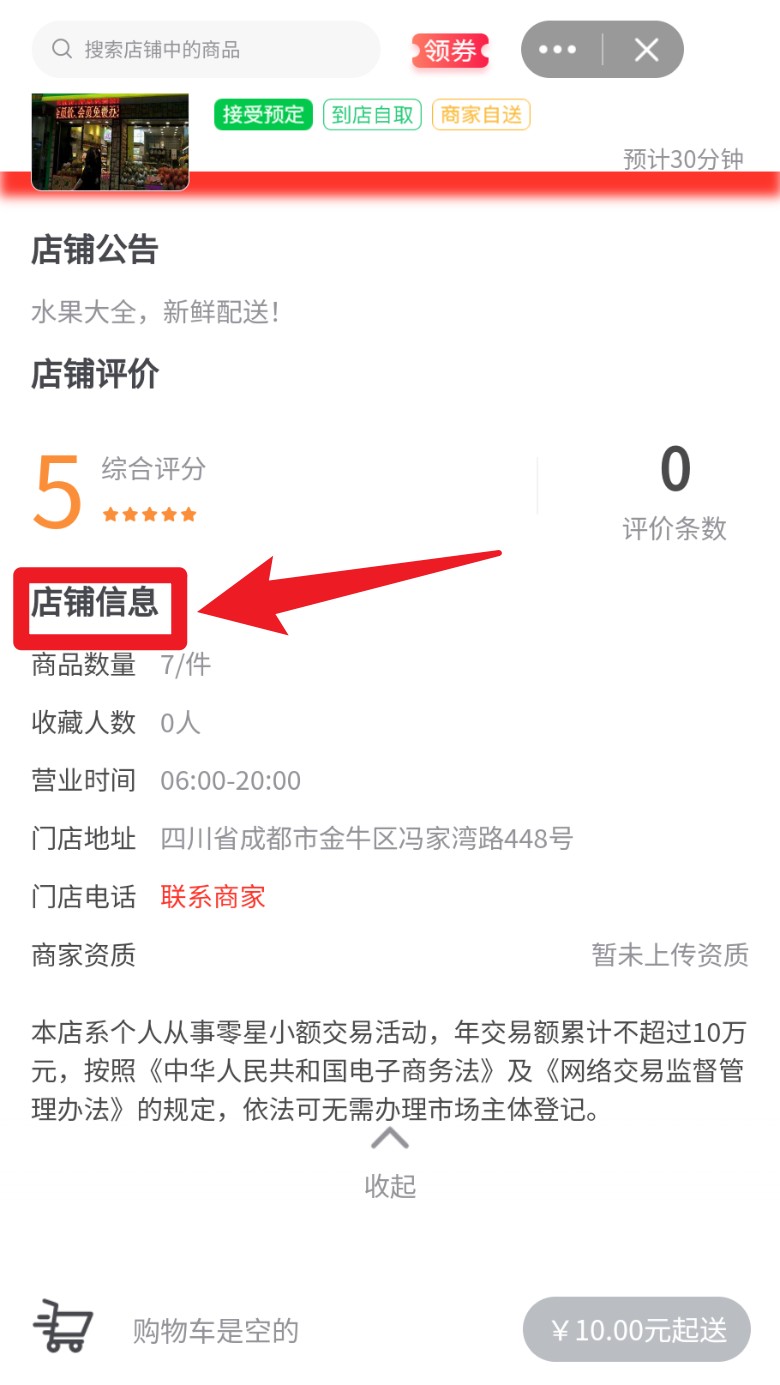Open the shopping cart icon

[63, 1328]
